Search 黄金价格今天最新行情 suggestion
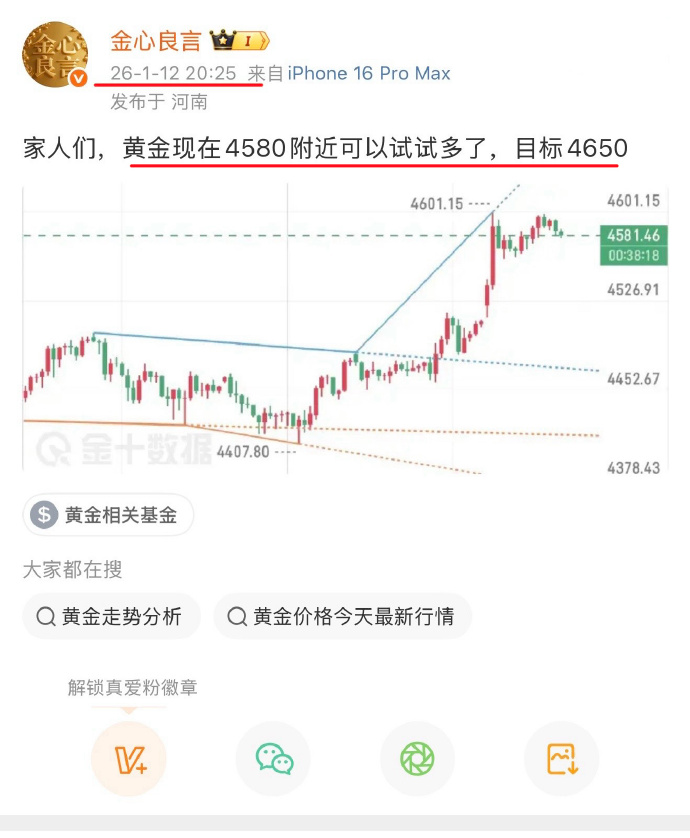Viewport: 690px width, 838px height. (x=341, y=617)
